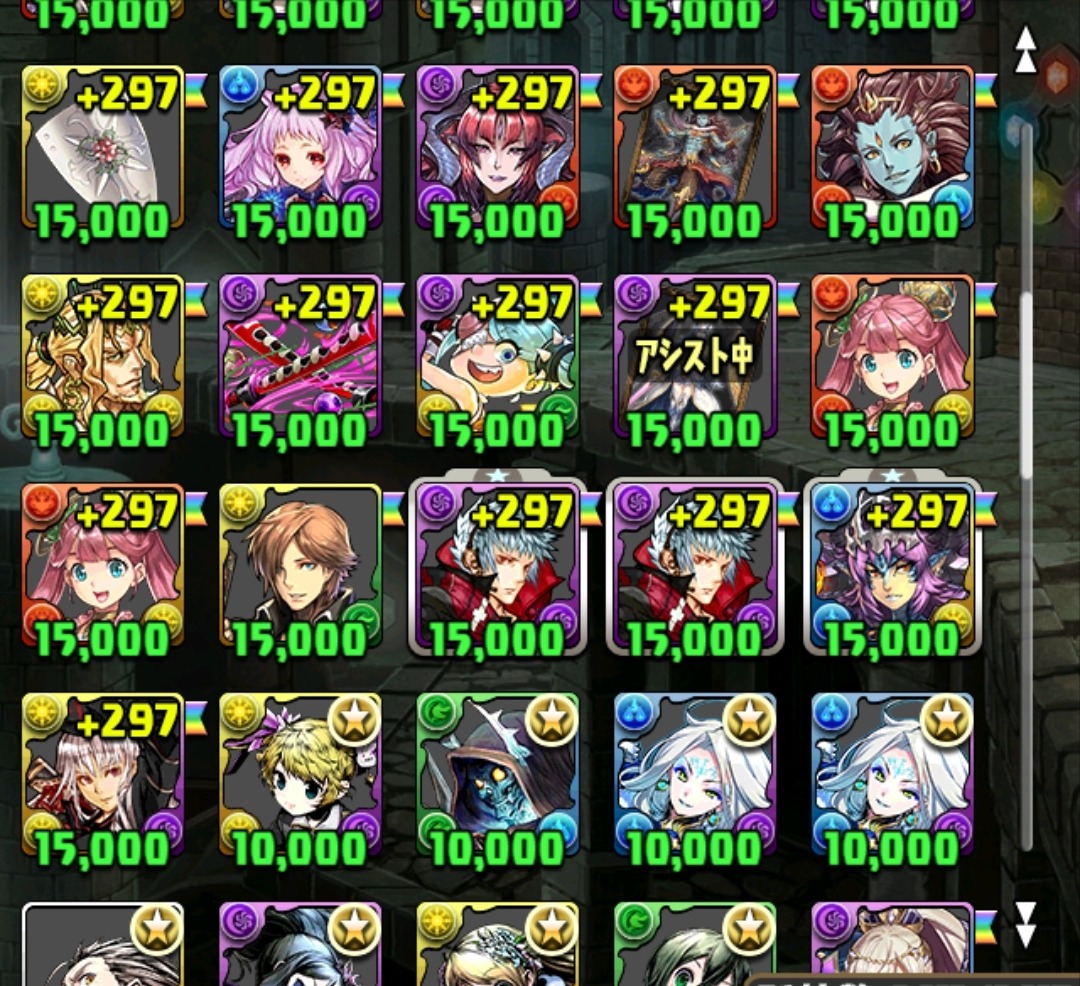Pick the hooded blue skull-faced monster
The image size is (1080, 986).
click(497, 775)
